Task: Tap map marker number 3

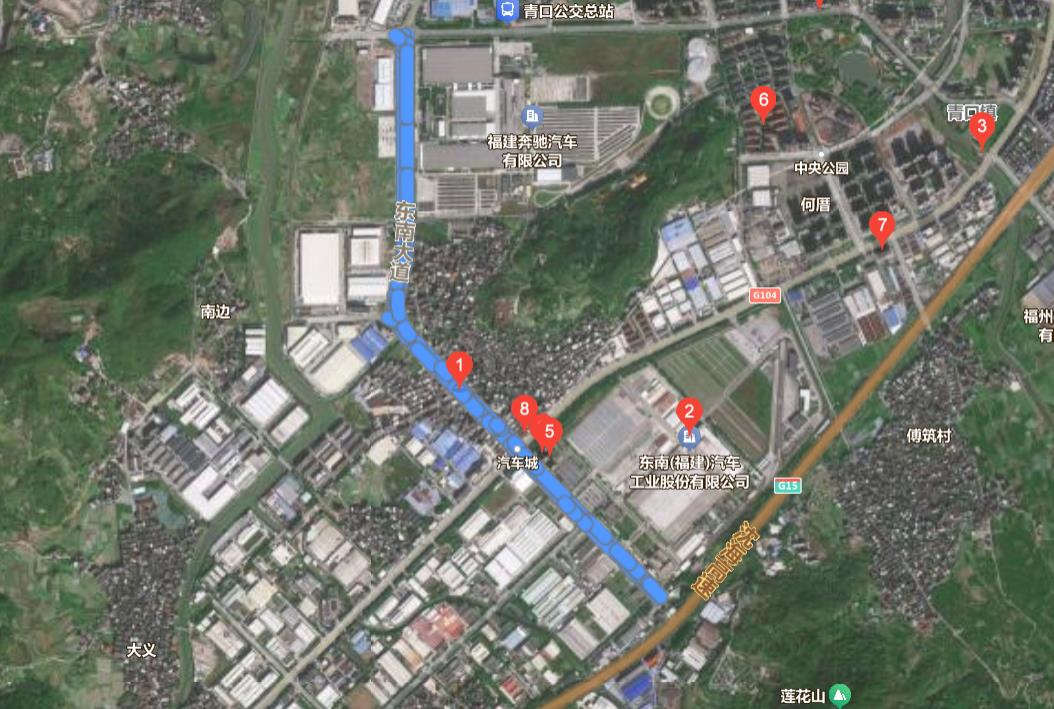Action: point(981,127)
